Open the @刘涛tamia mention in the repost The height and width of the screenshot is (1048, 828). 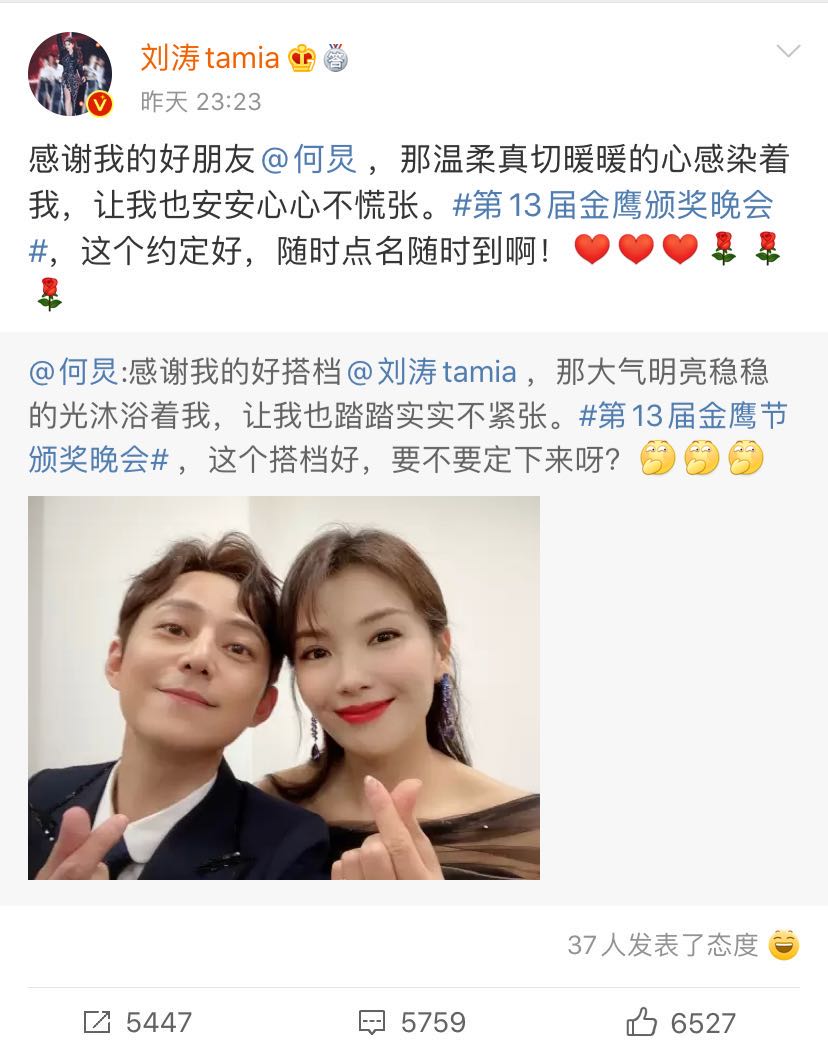click(431, 373)
